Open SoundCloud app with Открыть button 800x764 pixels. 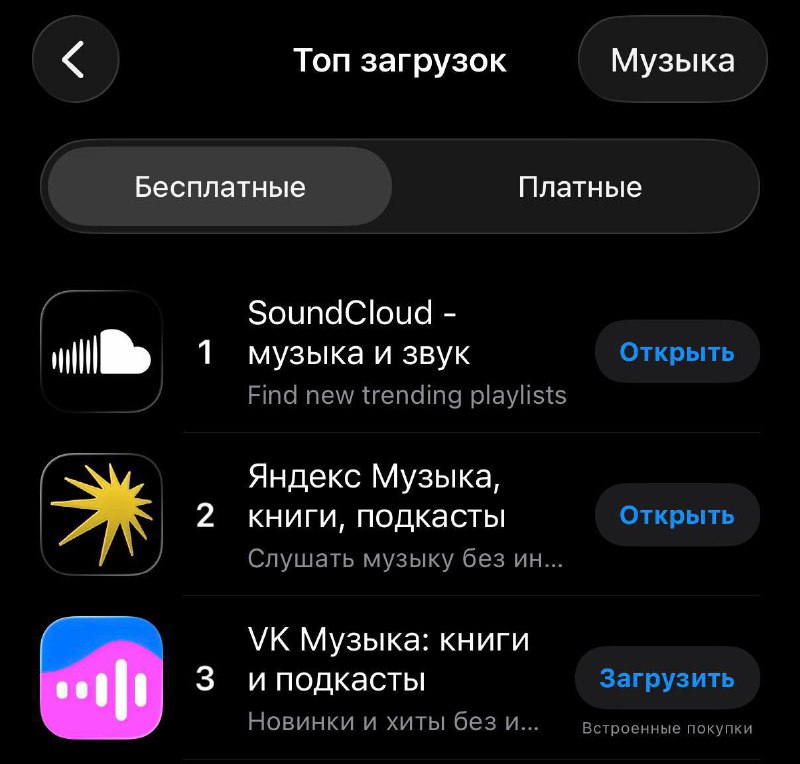tap(677, 352)
